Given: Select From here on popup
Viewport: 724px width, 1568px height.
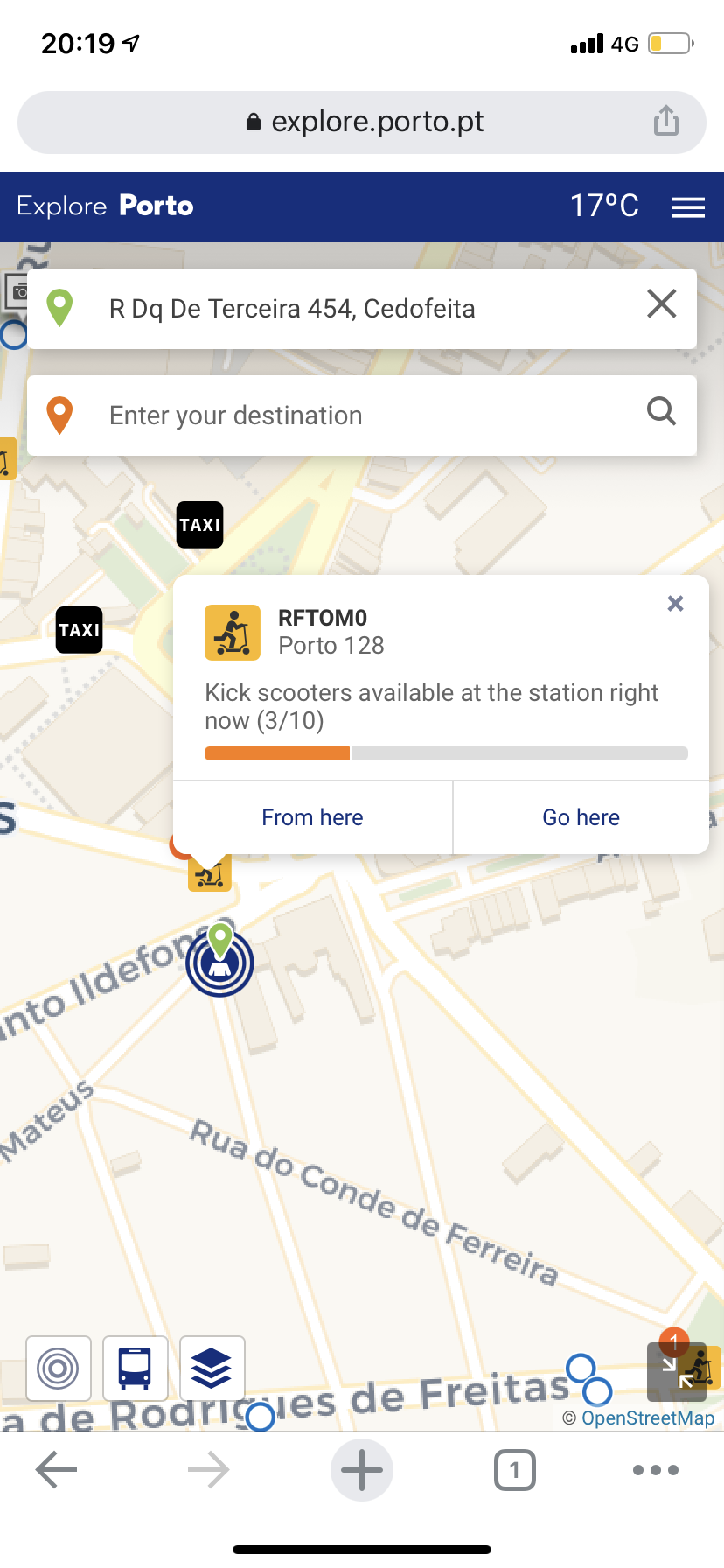Looking at the screenshot, I should click(312, 817).
